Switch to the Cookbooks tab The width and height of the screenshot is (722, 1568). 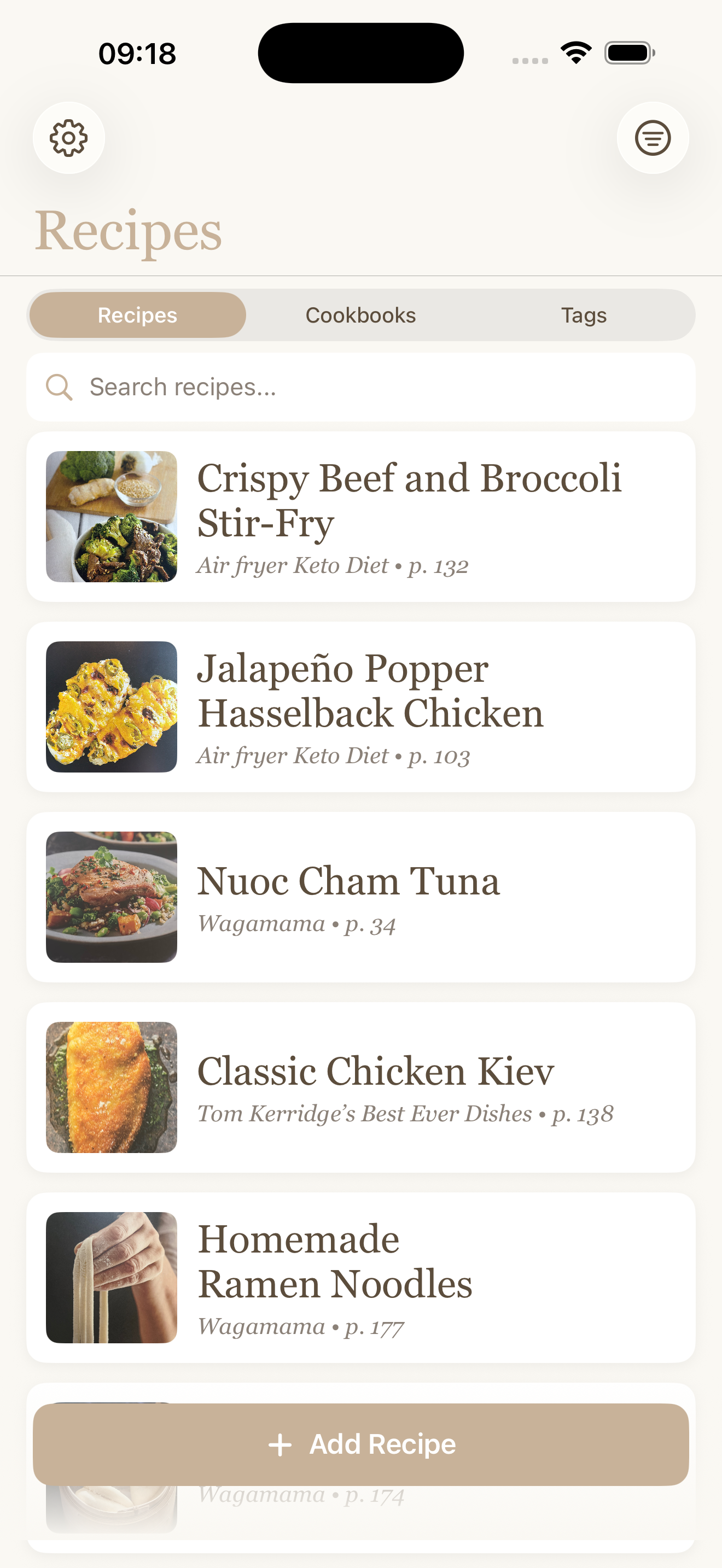pos(360,315)
